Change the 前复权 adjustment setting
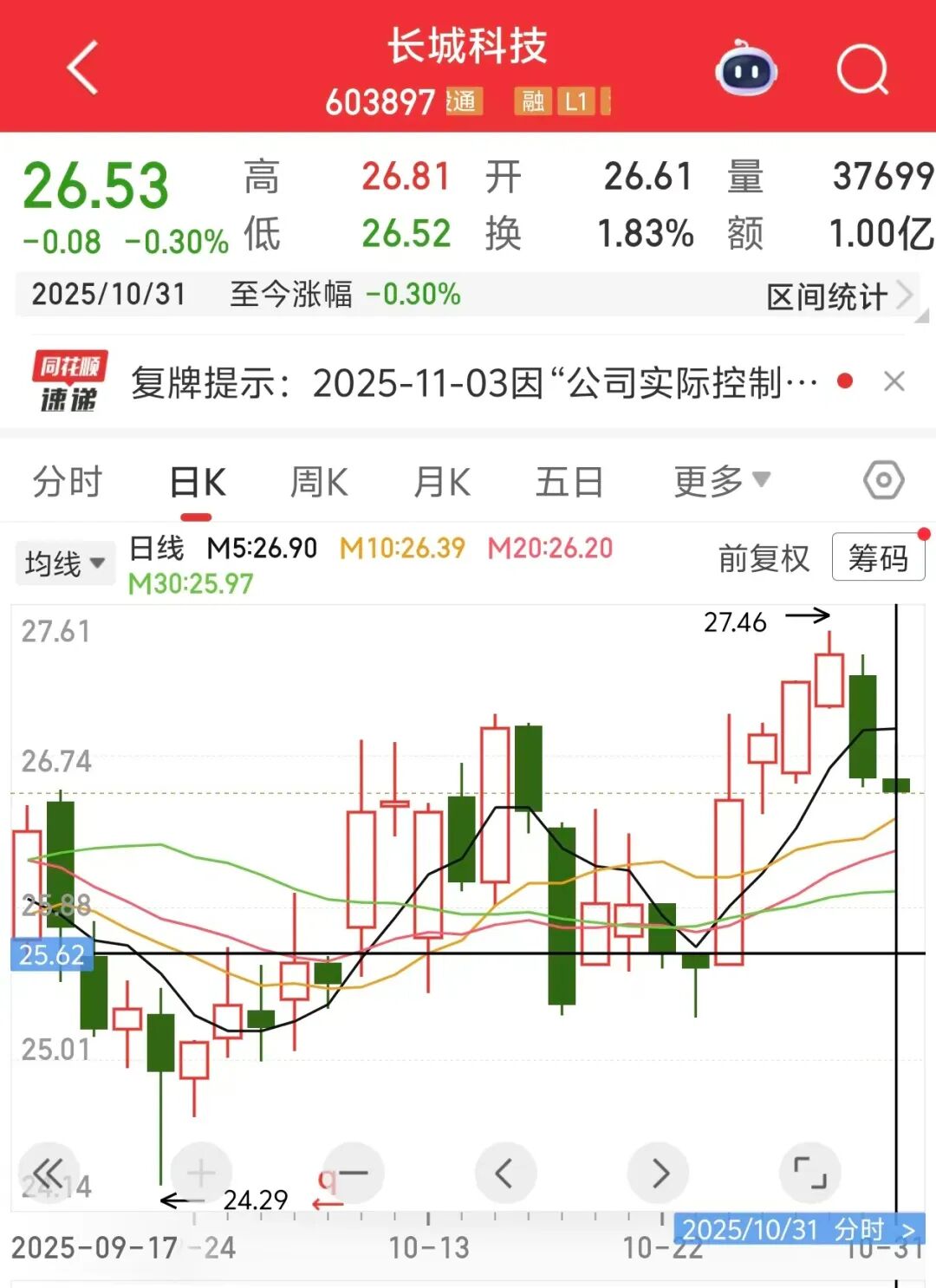Image resolution: width=936 pixels, height=1288 pixels. pyautogui.click(x=764, y=558)
